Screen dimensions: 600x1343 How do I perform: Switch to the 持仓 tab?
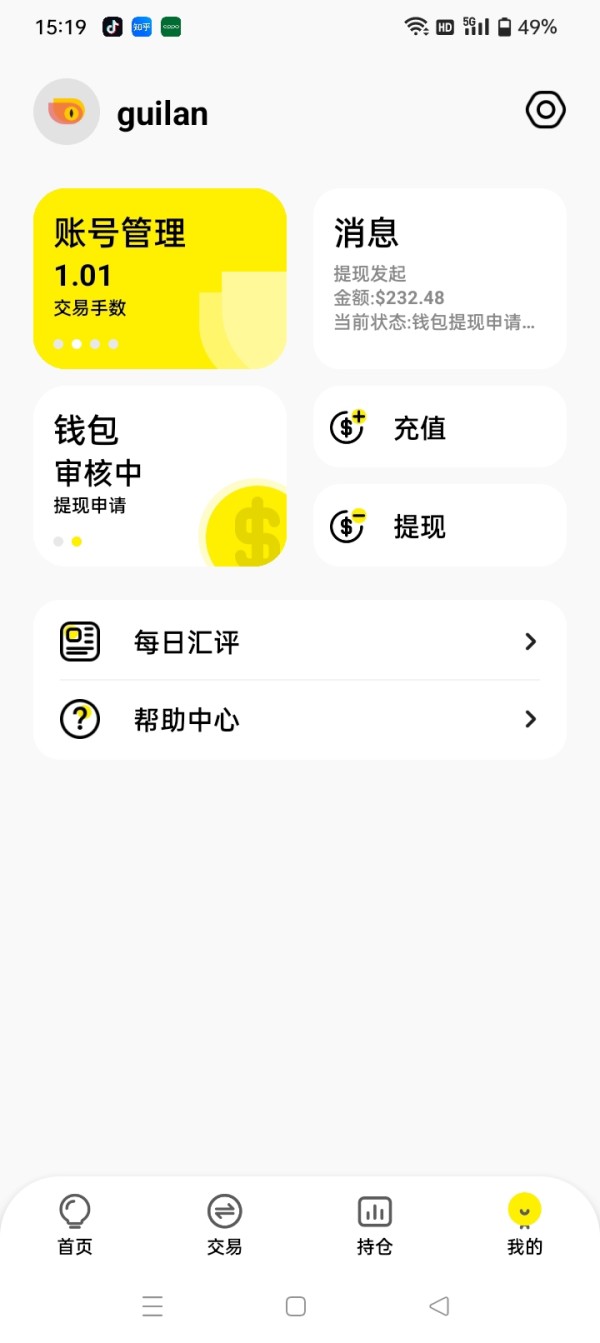(x=375, y=1224)
